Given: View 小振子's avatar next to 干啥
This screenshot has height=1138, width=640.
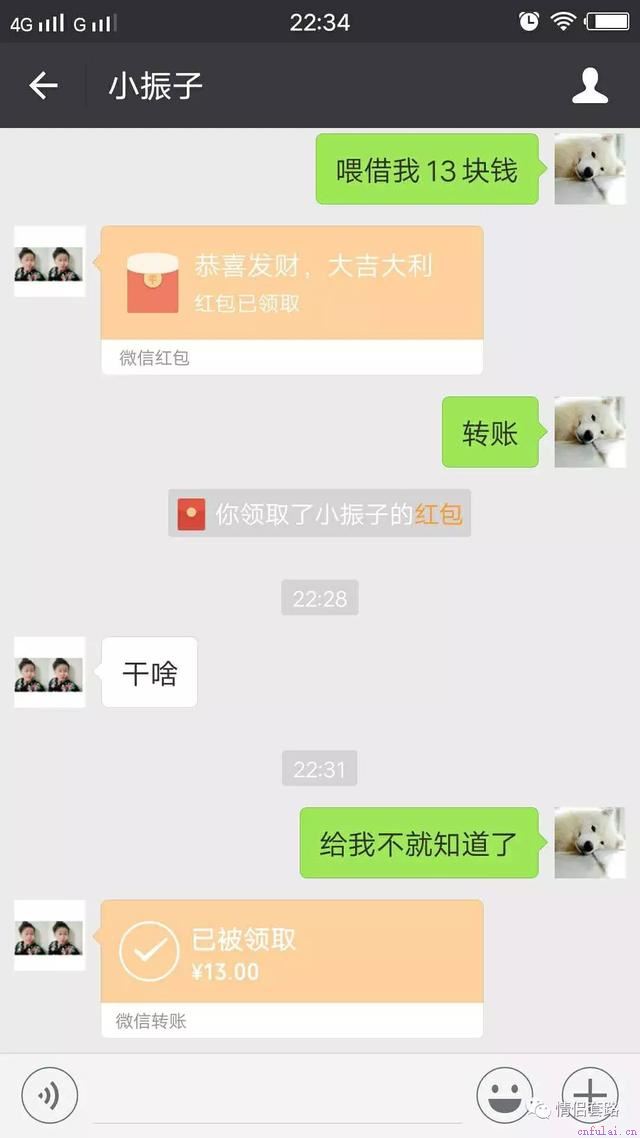Looking at the screenshot, I should coord(49,673).
